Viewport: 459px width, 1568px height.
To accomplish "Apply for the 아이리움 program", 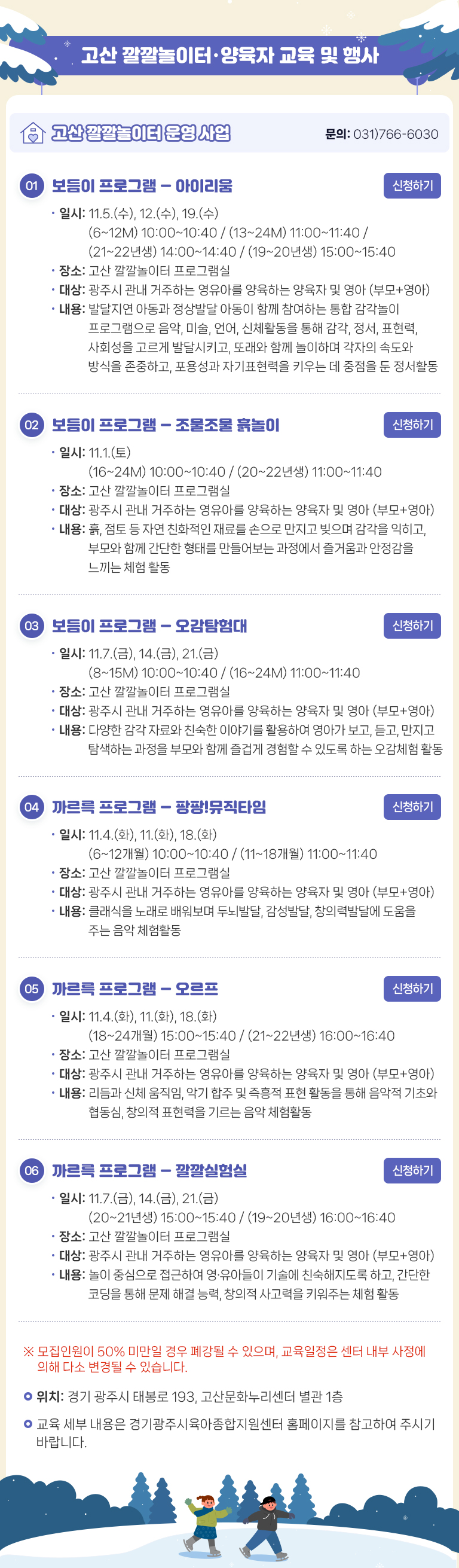I will coord(412,185).
